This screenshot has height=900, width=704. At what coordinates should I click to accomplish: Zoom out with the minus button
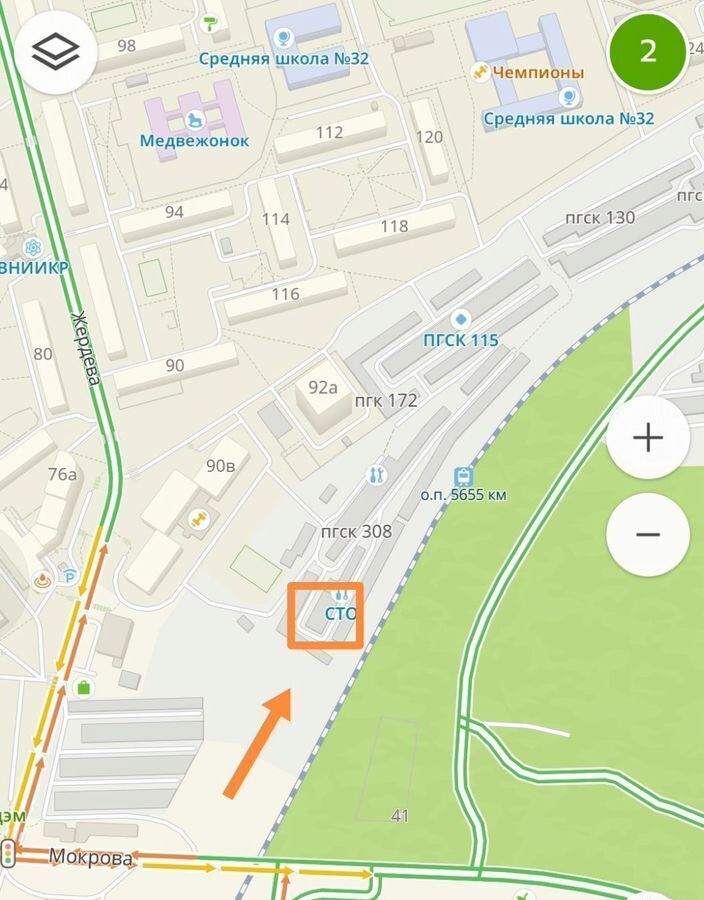[x=648, y=534]
